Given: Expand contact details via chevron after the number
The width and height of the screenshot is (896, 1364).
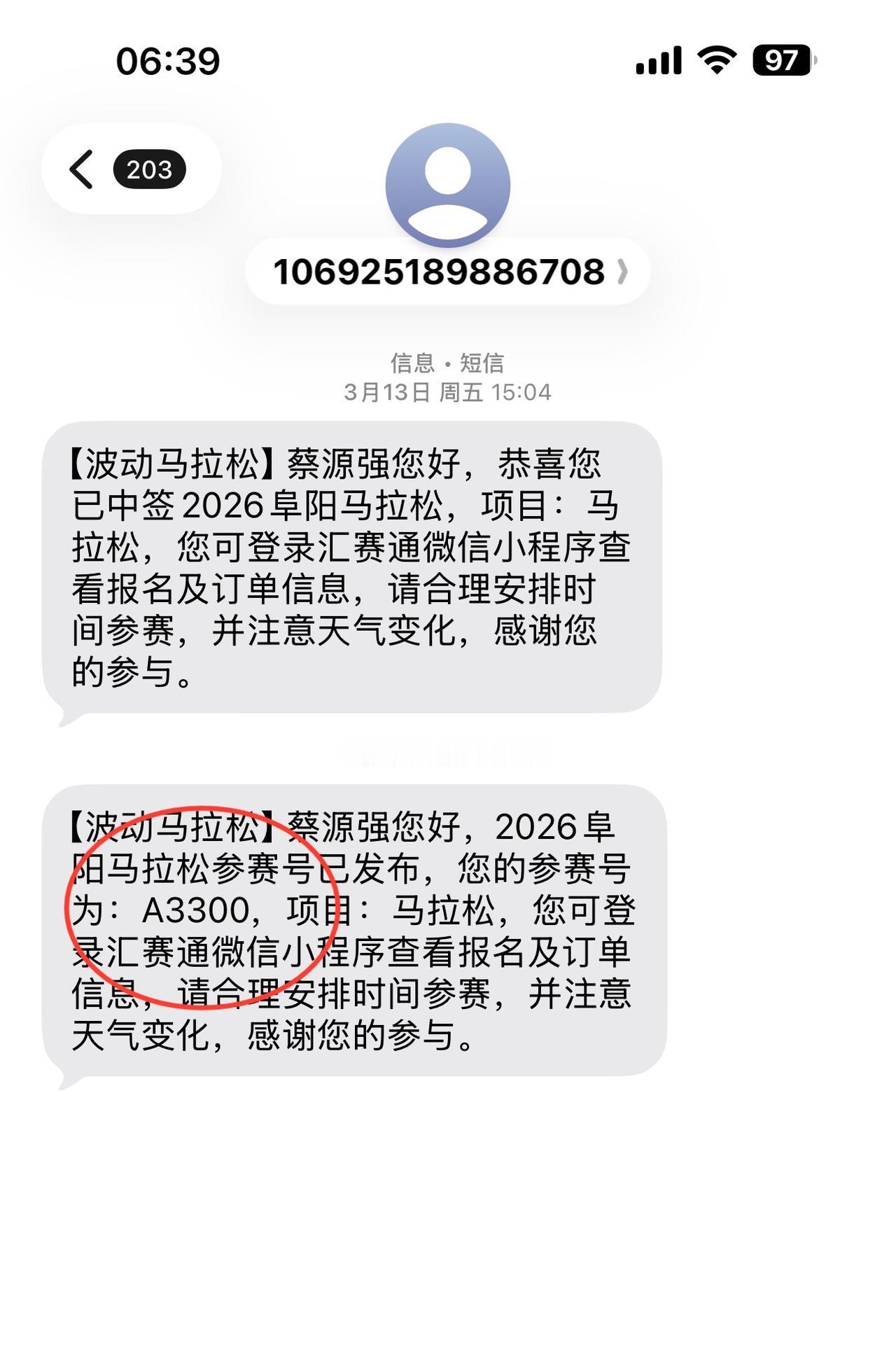Looking at the screenshot, I should 623,273.
